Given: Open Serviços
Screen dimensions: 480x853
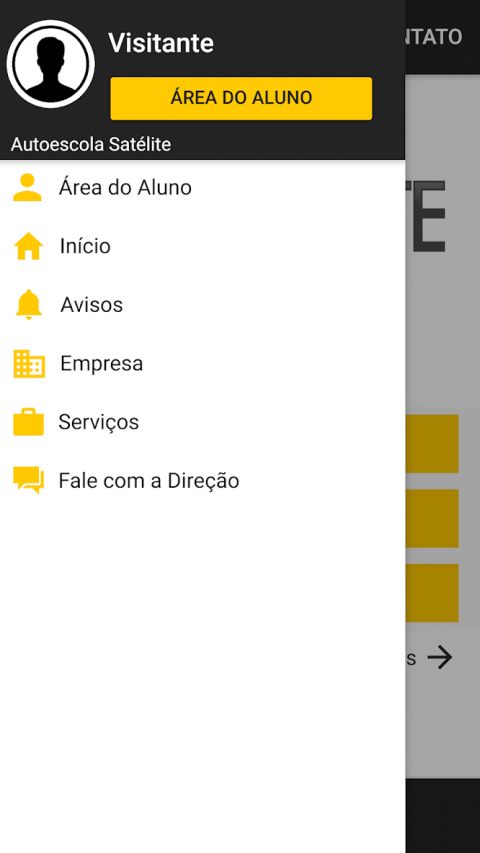Looking at the screenshot, I should [202, 422].
